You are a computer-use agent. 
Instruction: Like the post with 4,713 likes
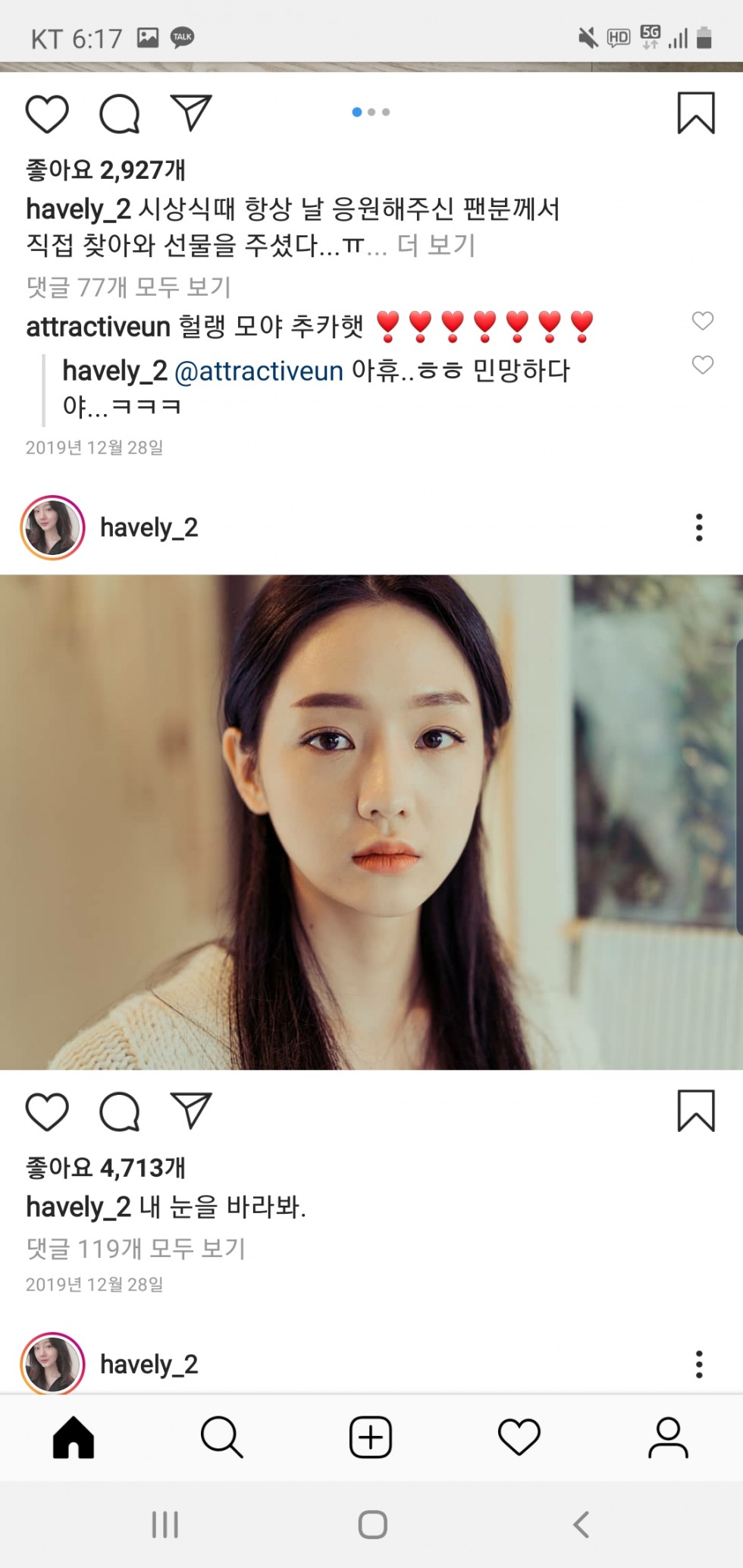(47, 1112)
